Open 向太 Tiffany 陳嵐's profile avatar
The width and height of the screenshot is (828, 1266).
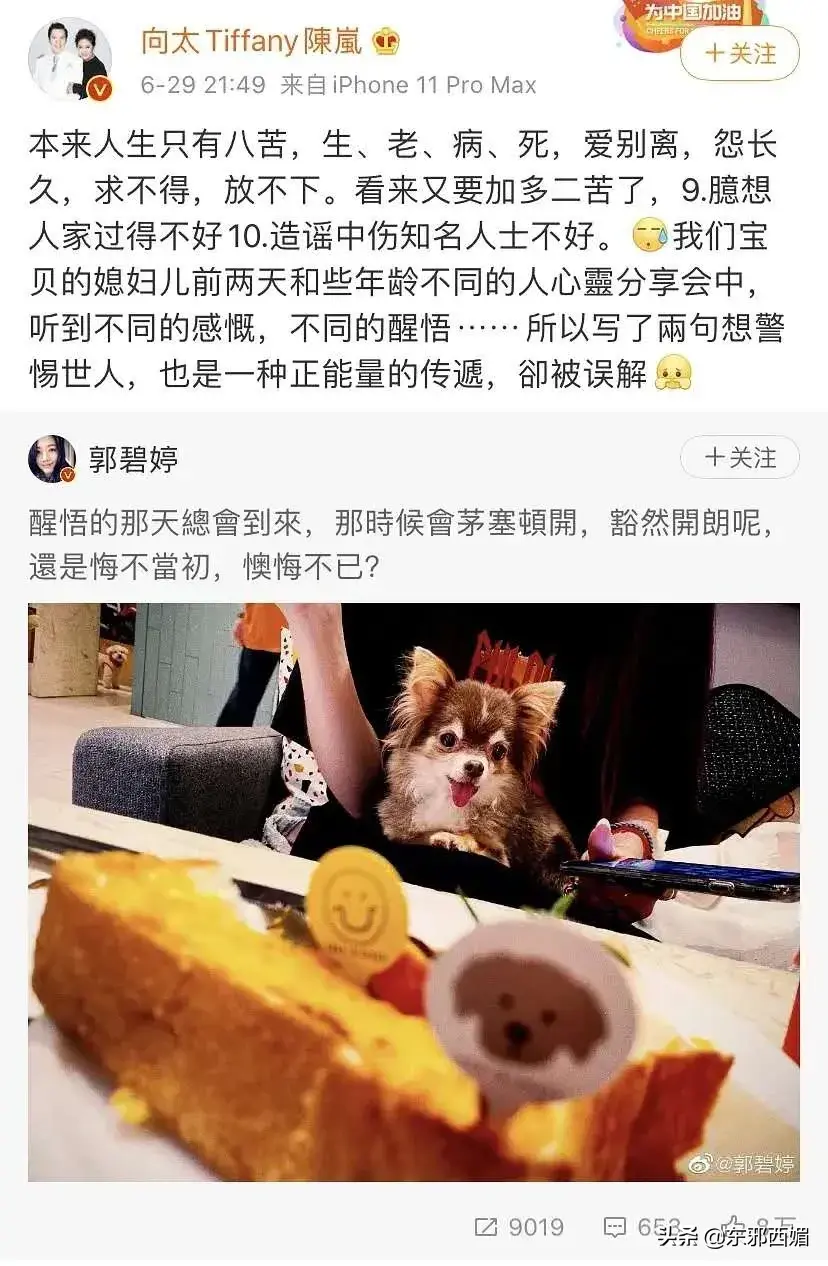[x=69, y=58]
